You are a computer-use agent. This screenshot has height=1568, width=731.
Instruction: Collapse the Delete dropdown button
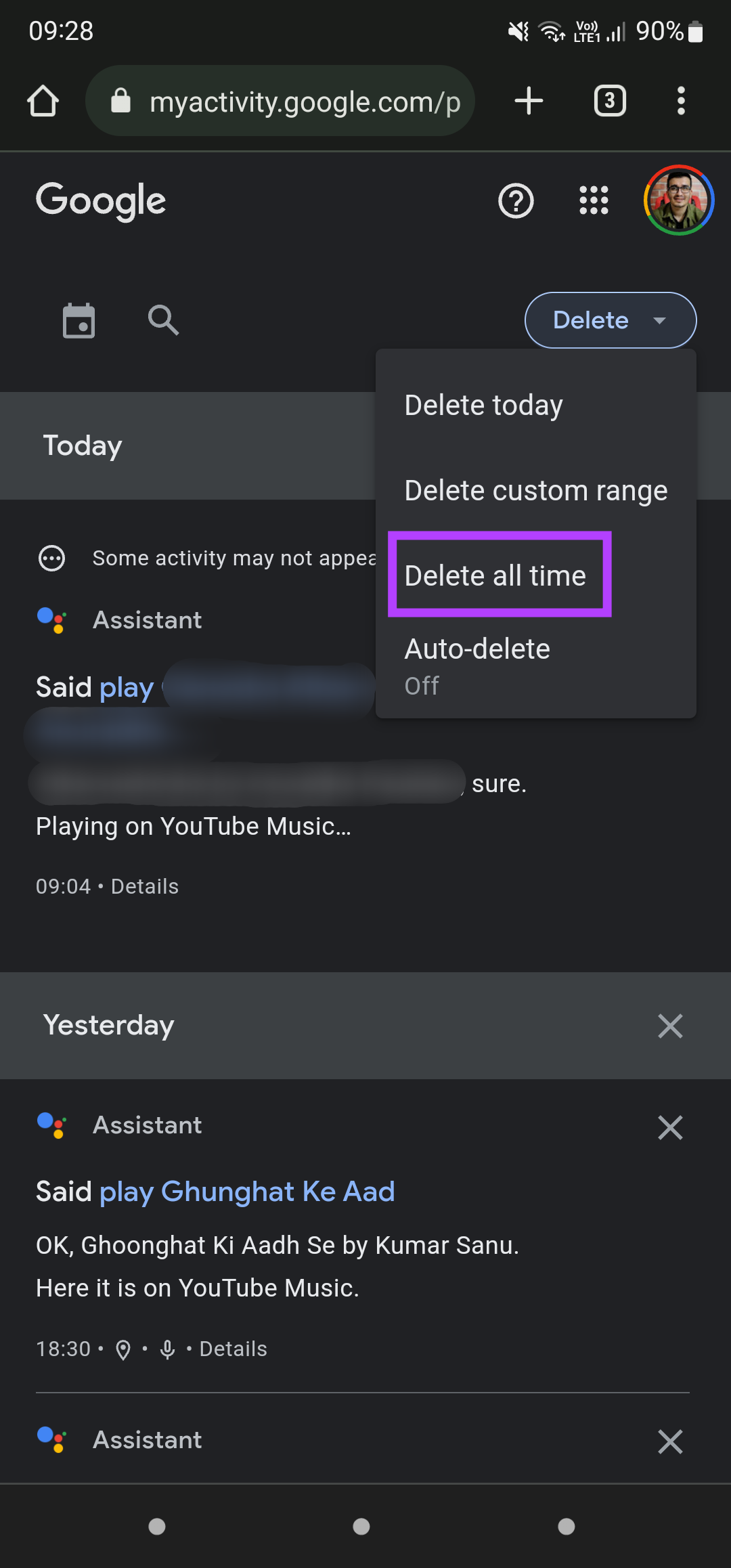tap(611, 320)
